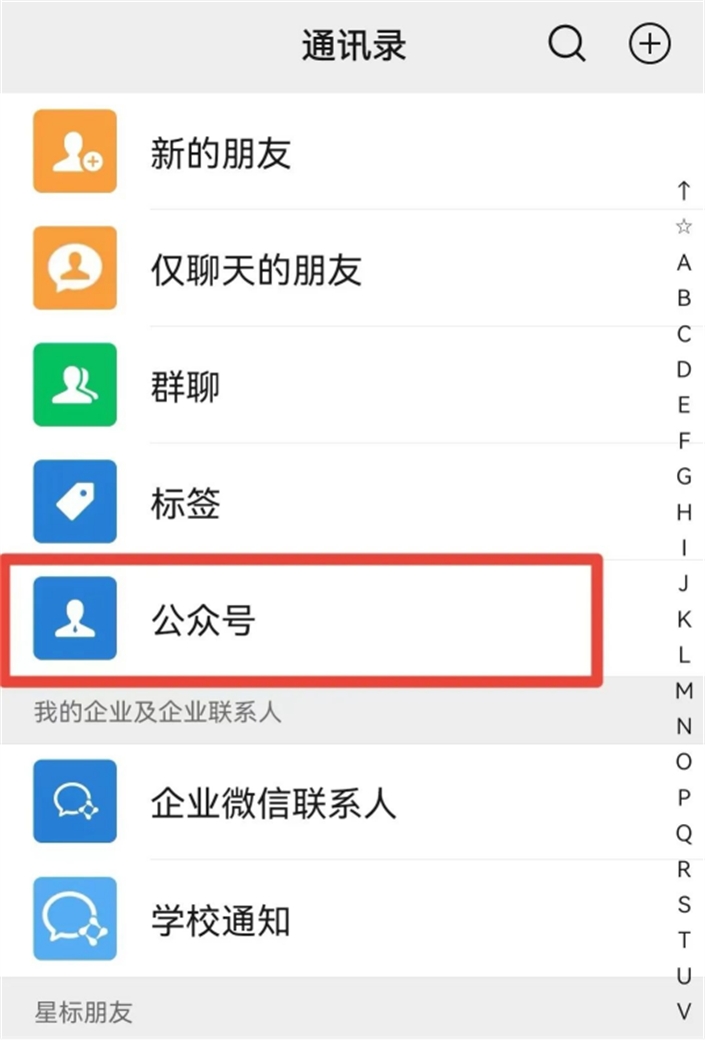The height and width of the screenshot is (1041, 705).
Task: Open 标签 tags
Action: 186,502
